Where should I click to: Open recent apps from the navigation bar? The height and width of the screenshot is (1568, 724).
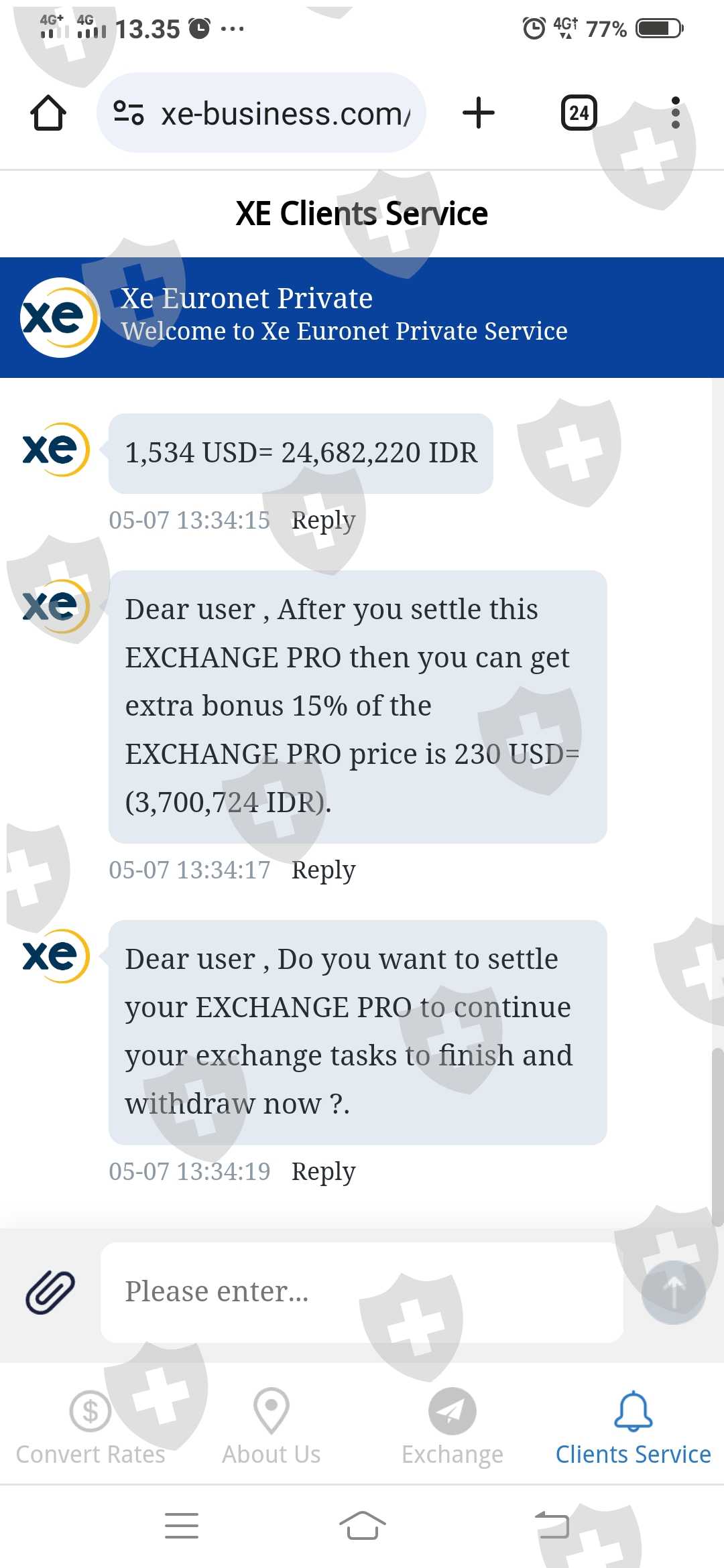182,1525
